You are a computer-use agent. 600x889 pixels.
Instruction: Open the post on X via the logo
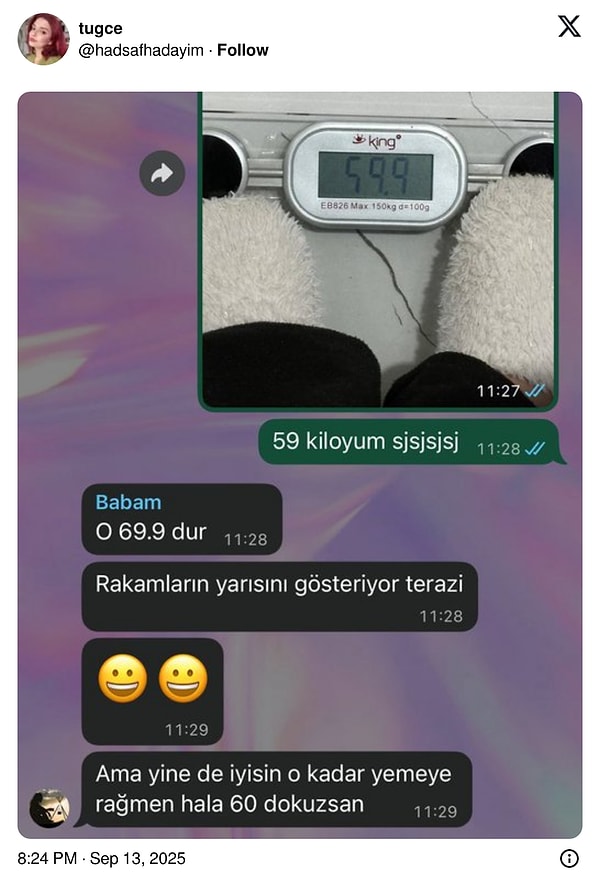click(x=568, y=28)
